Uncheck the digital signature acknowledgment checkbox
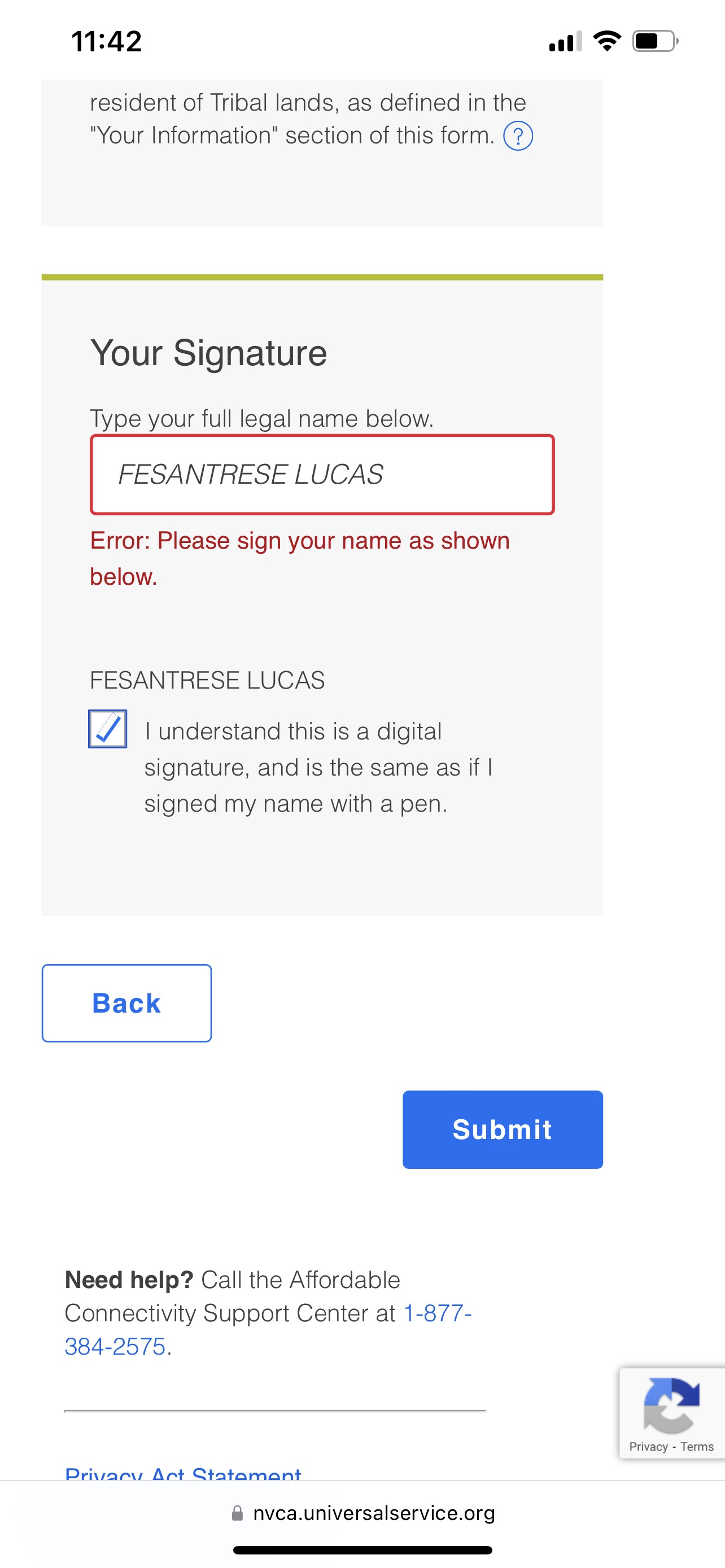The height and width of the screenshot is (1568, 725). point(108,729)
